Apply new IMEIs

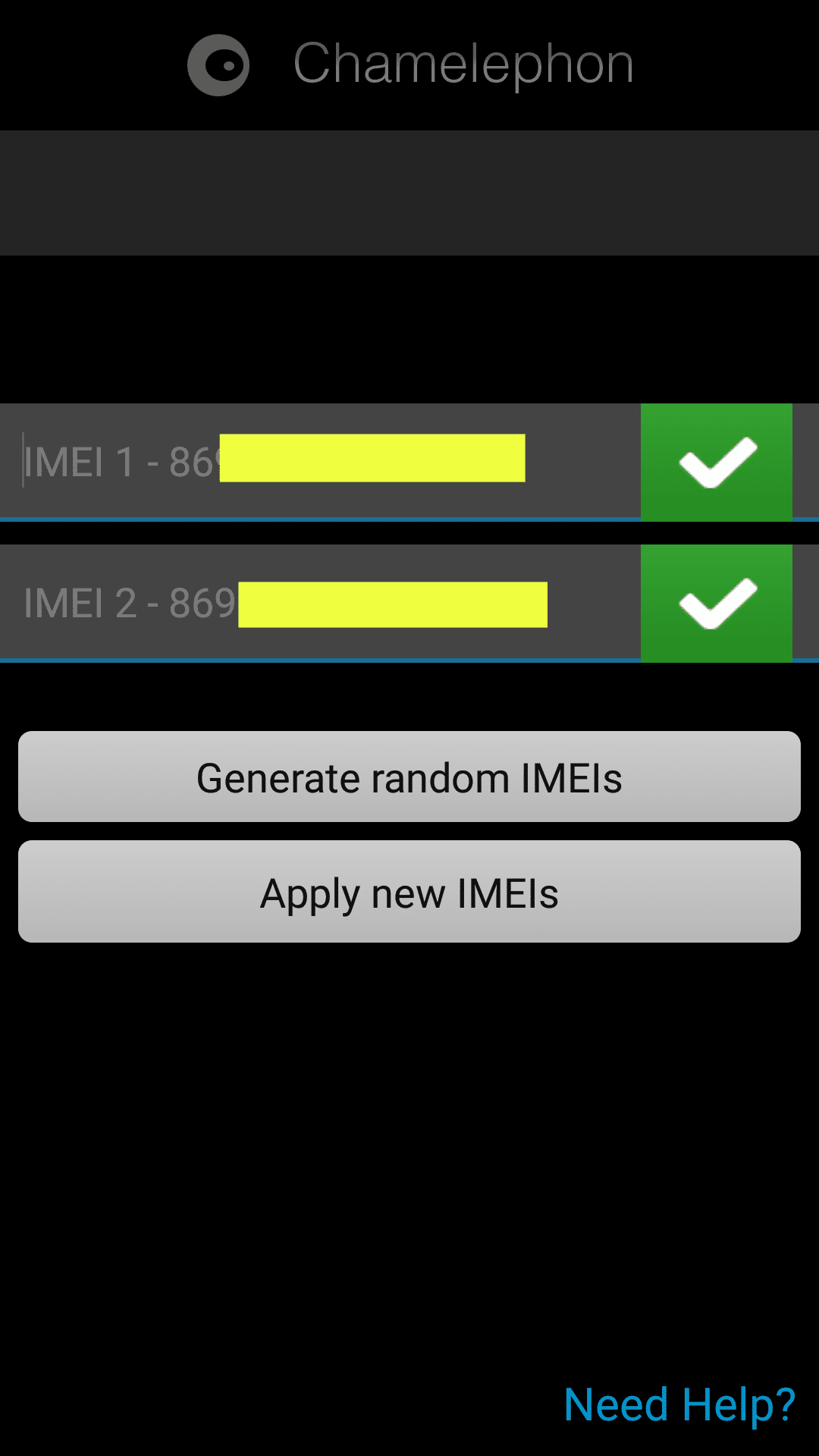point(409,892)
